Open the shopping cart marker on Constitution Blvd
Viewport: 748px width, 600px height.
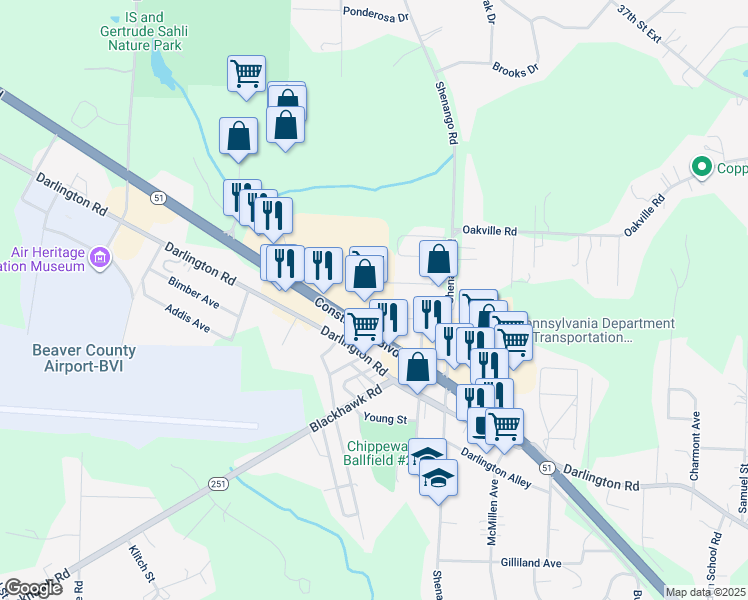[363, 331]
